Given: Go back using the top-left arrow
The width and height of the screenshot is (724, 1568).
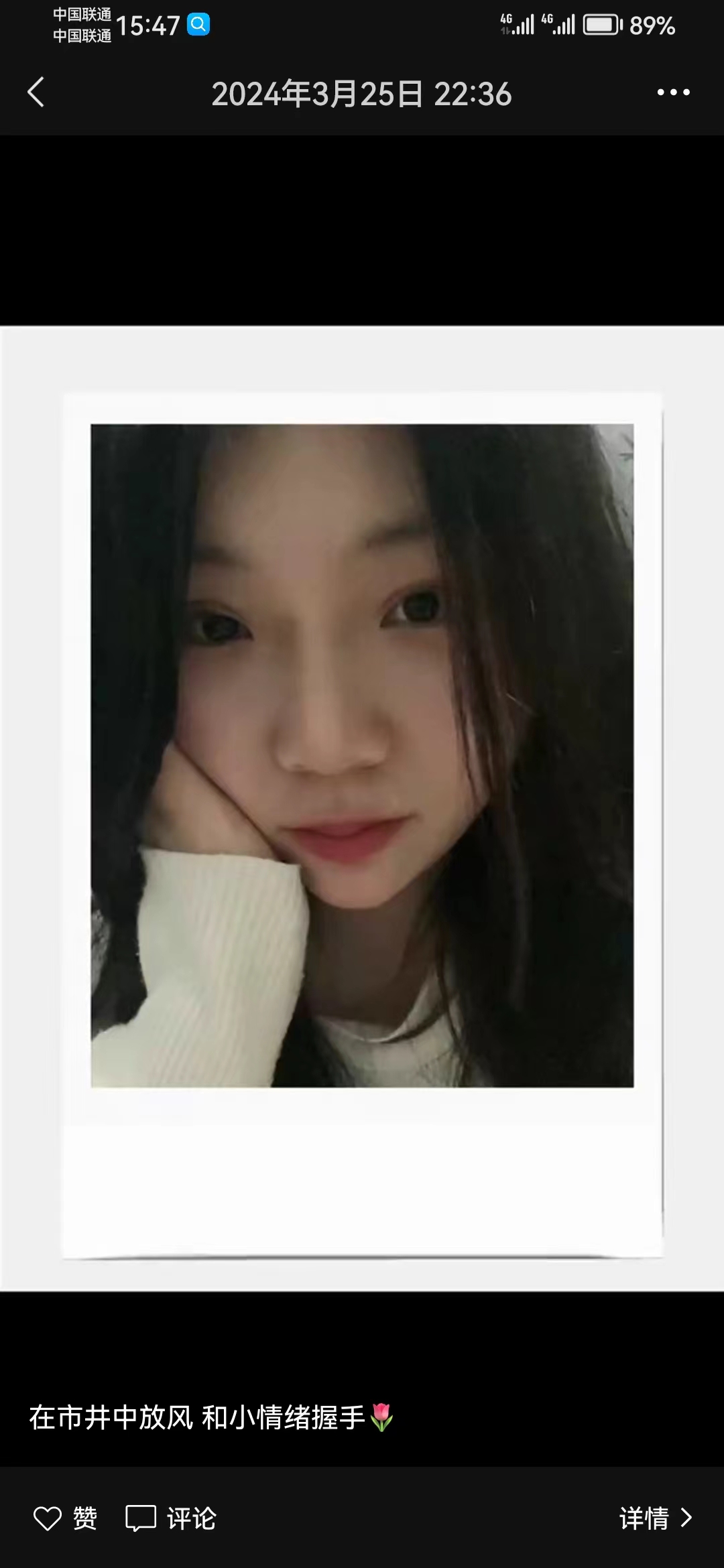Looking at the screenshot, I should (36, 92).
